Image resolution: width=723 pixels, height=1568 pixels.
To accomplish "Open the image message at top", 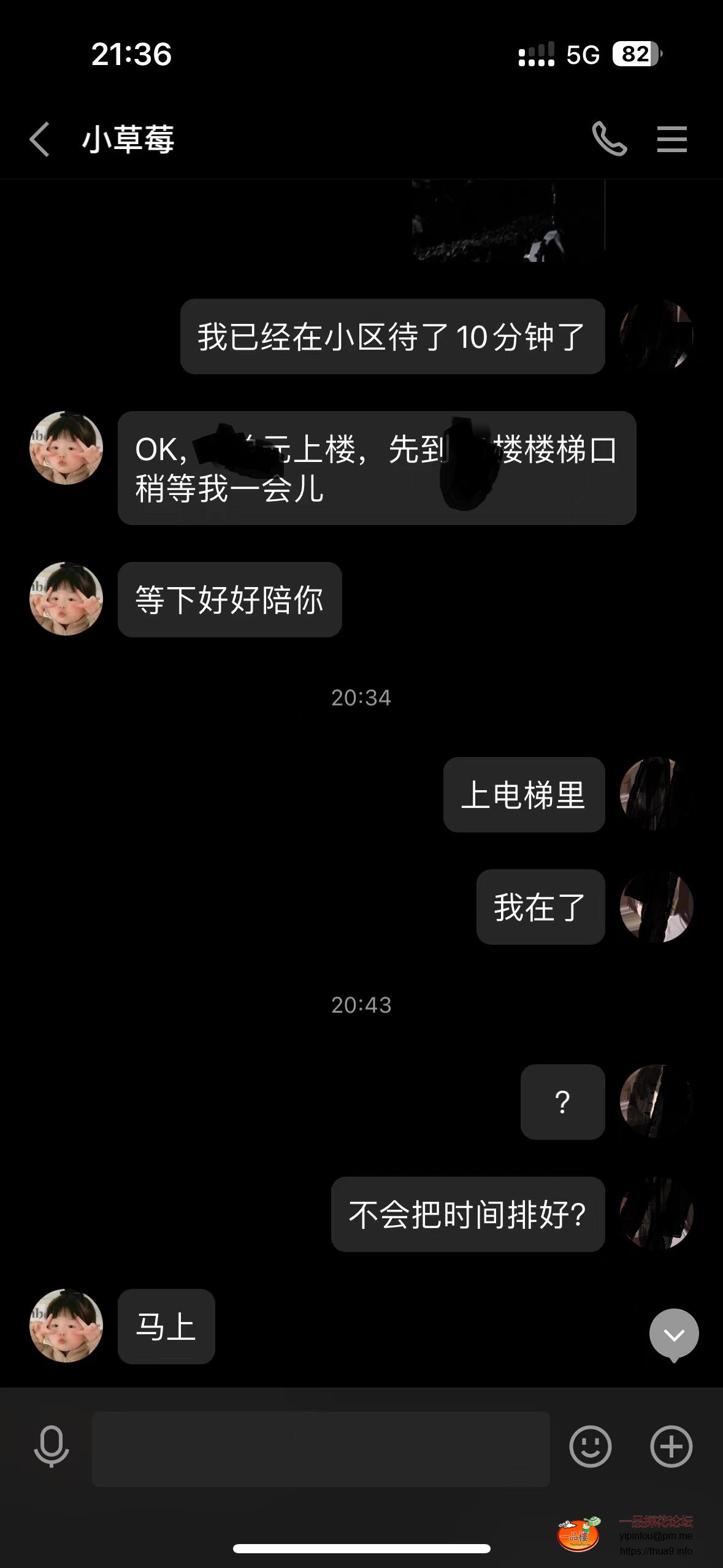I will [x=508, y=220].
